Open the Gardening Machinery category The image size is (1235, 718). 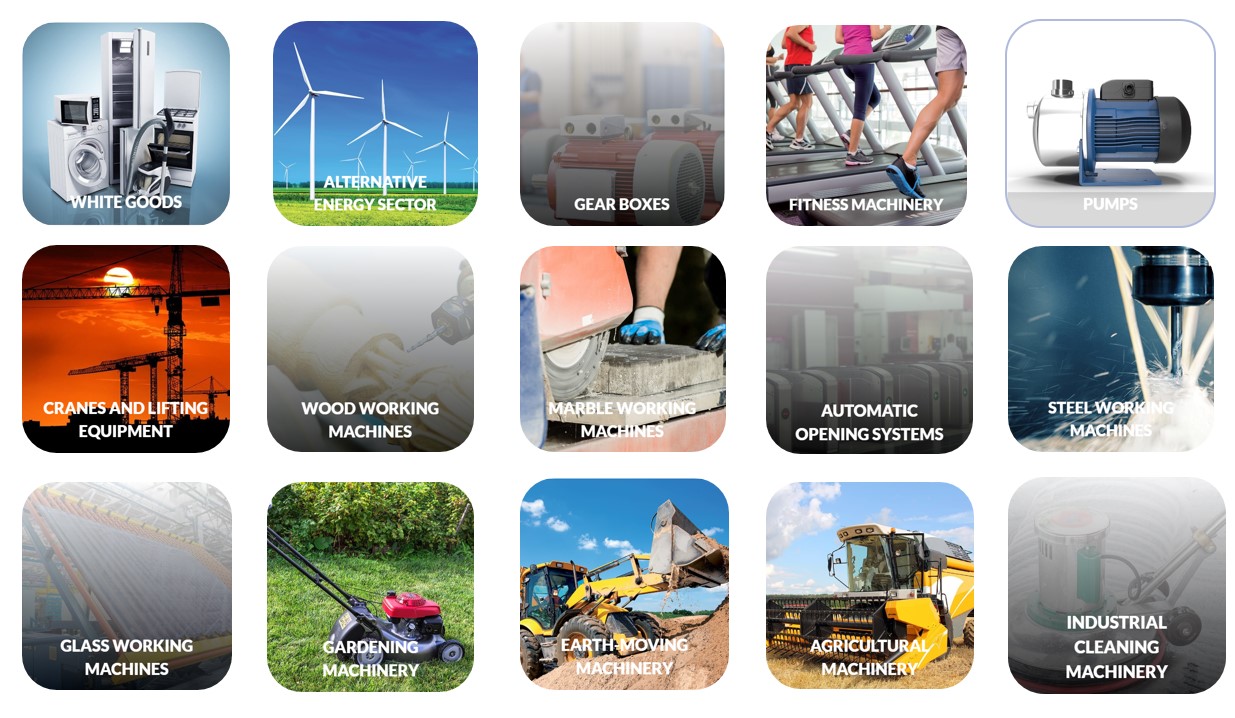point(370,586)
